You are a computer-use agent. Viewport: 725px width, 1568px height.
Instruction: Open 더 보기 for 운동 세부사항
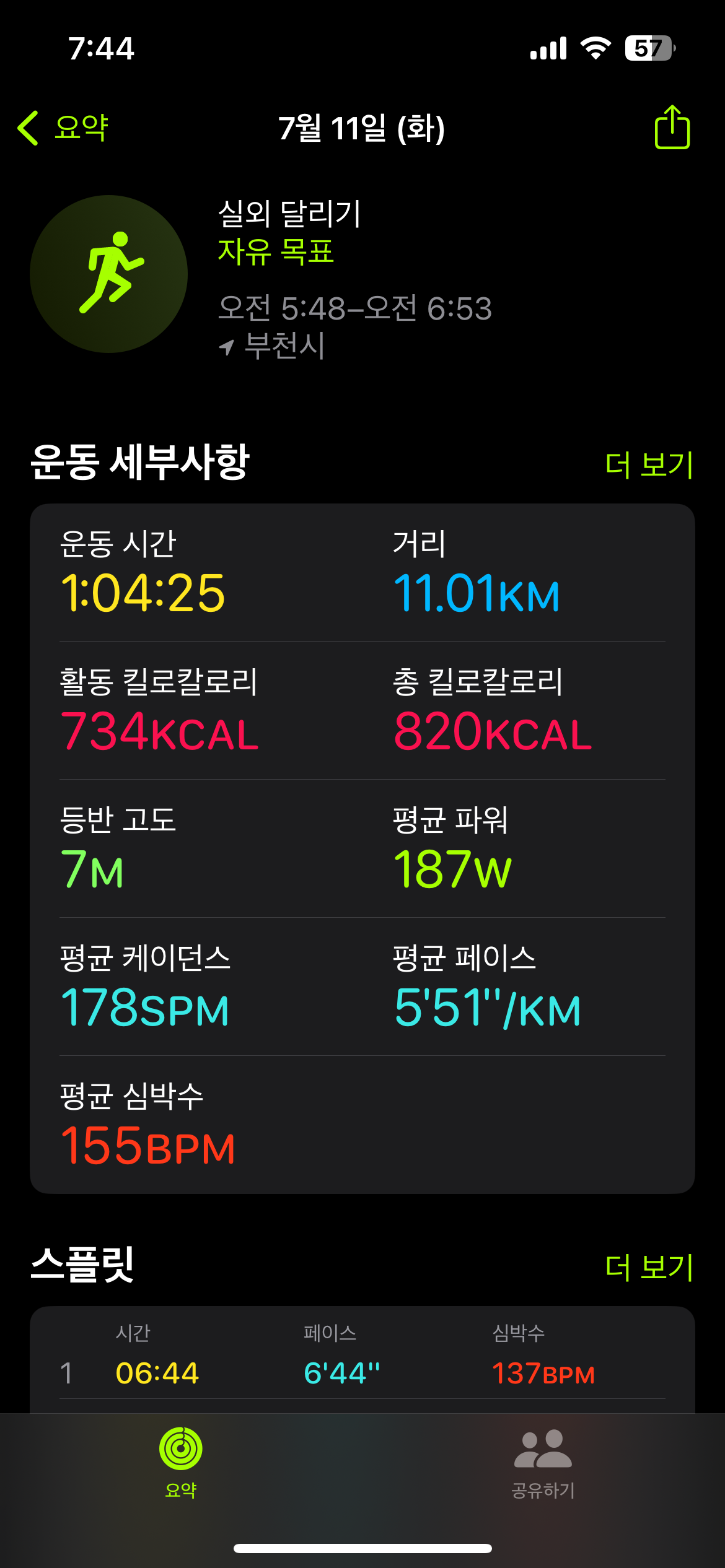648,464
